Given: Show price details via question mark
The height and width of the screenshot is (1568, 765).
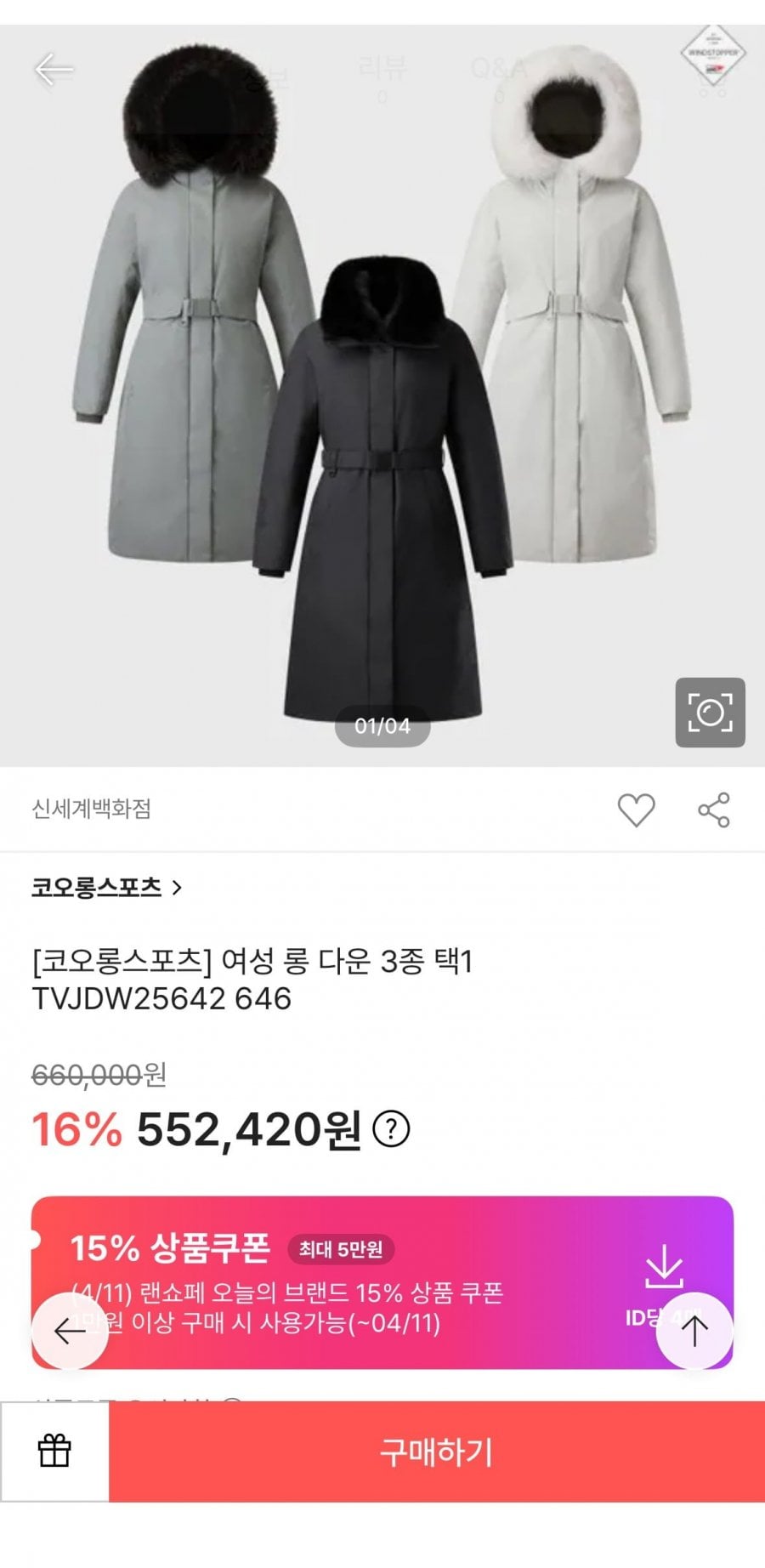Looking at the screenshot, I should 391,1129.
